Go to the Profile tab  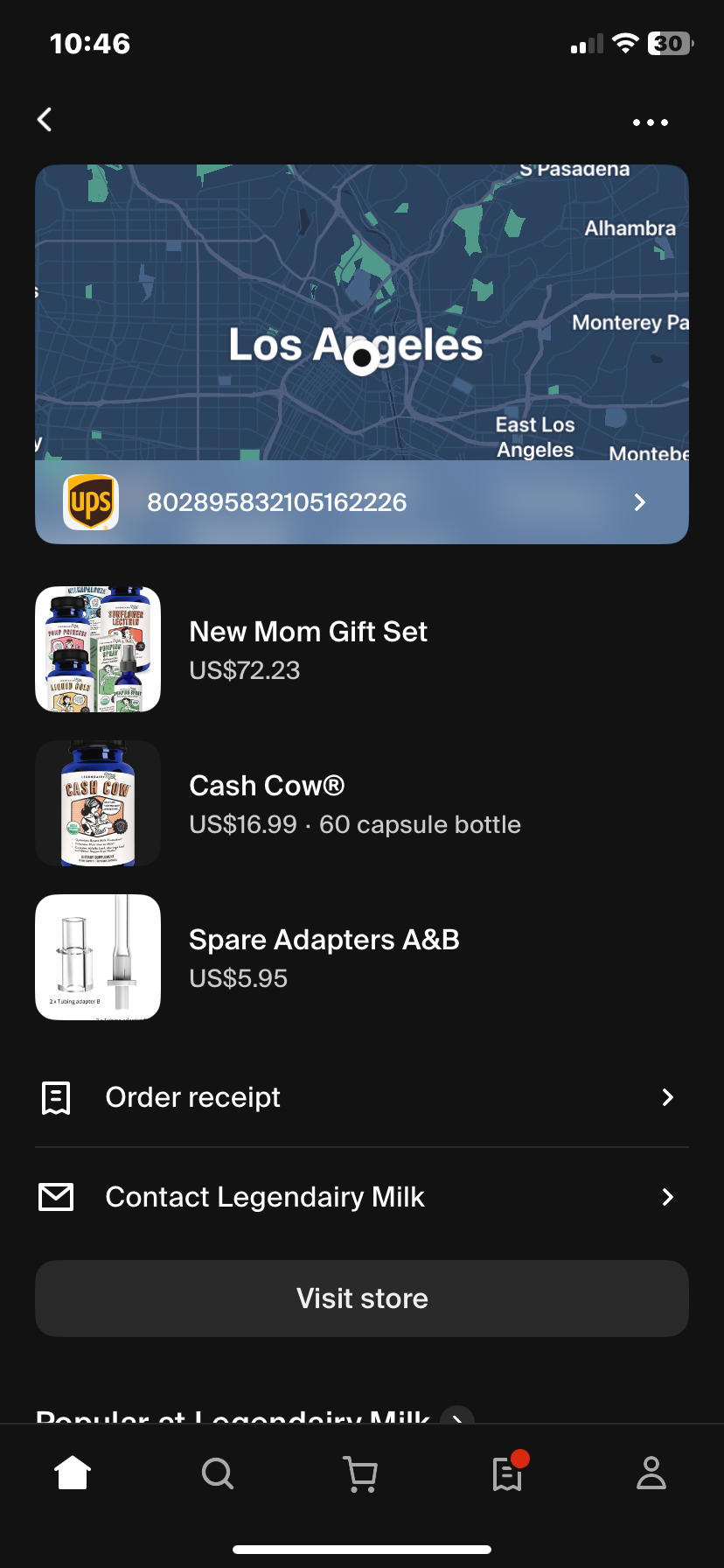point(651,1473)
